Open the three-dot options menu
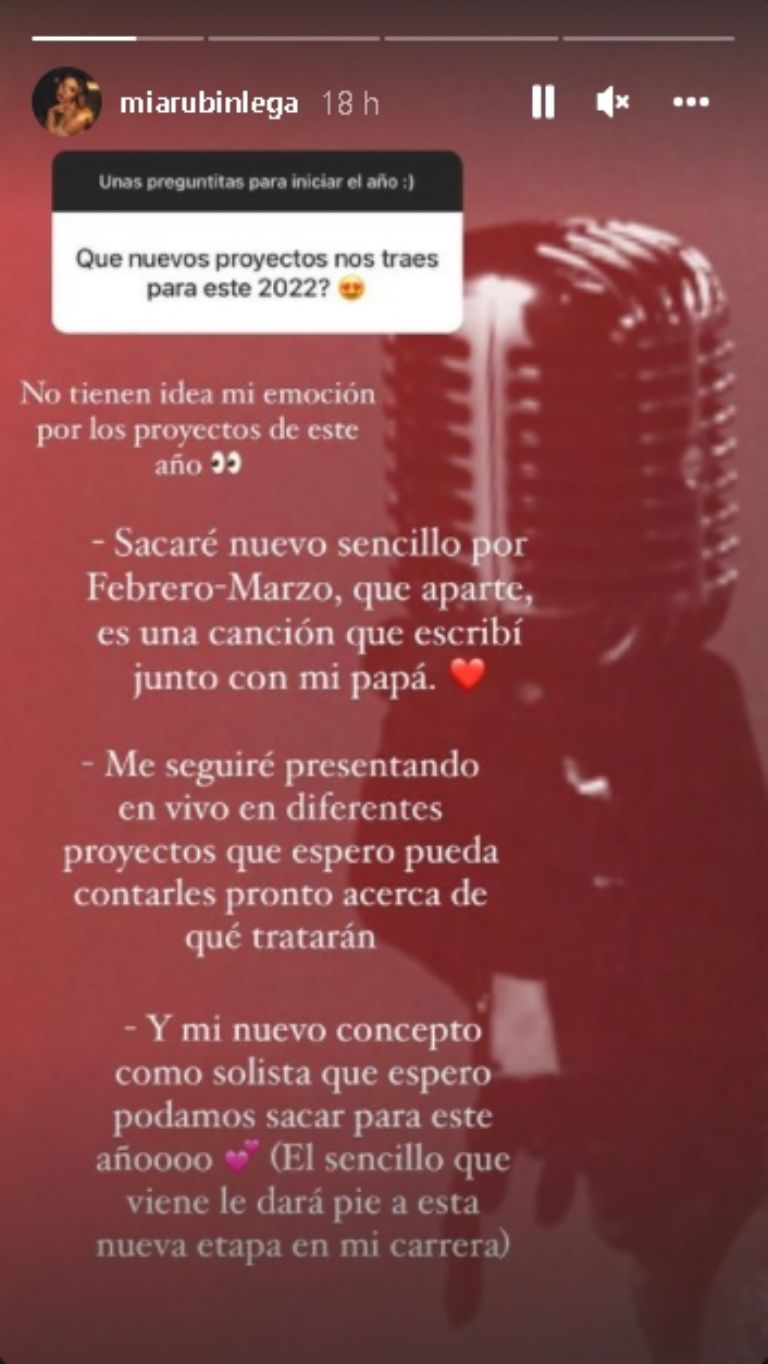The width and height of the screenshot is (768, 1364). pyautogui.click(x=691, y=102)
